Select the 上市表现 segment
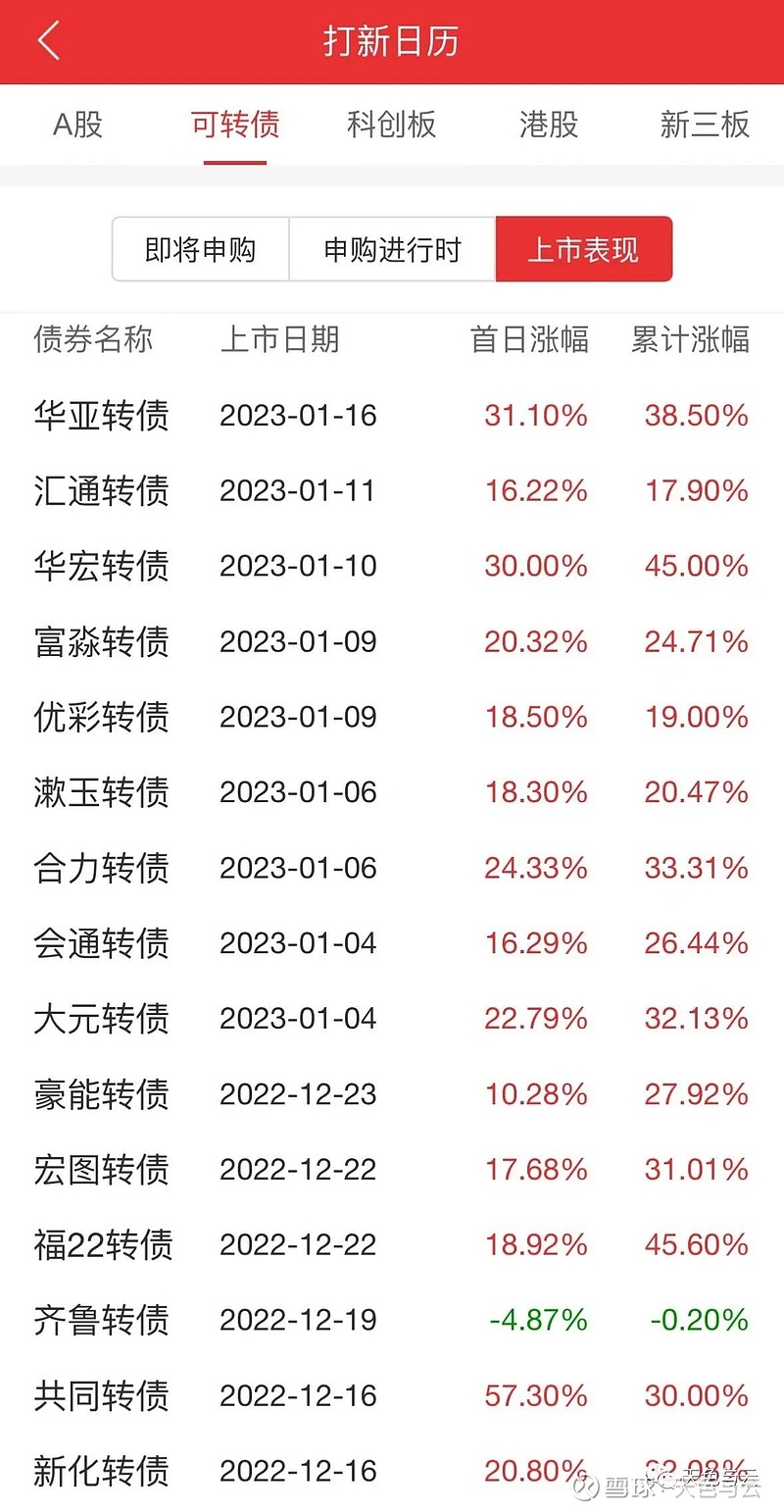This screenshot has width=784, height=1512. tap(584, 249)
